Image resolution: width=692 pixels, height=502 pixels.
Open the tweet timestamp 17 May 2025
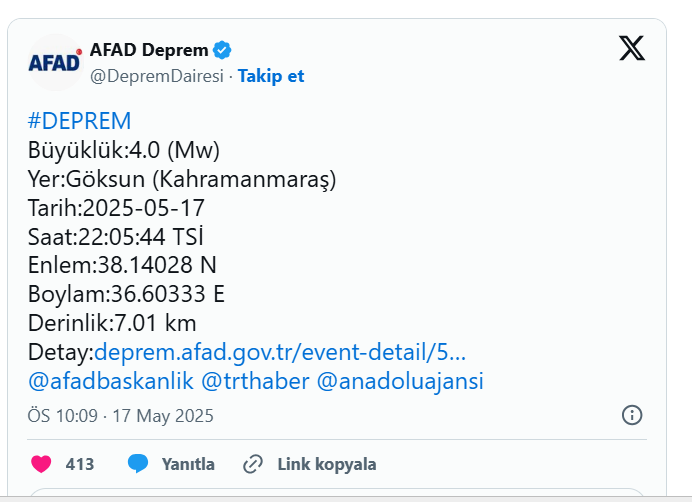click(120, 415)
